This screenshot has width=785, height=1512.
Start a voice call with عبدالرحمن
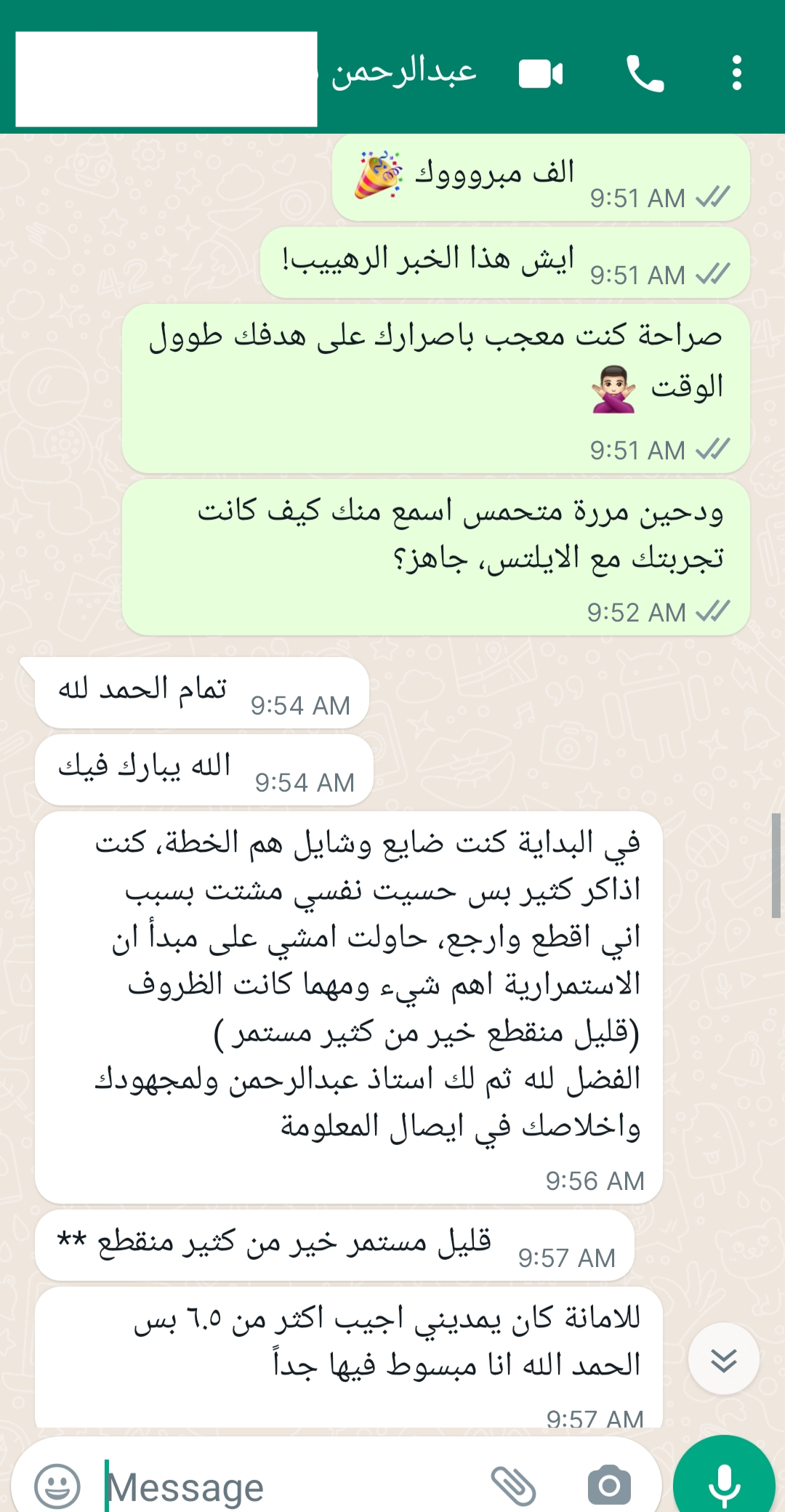pyautogui.click(x=645, y=74)
